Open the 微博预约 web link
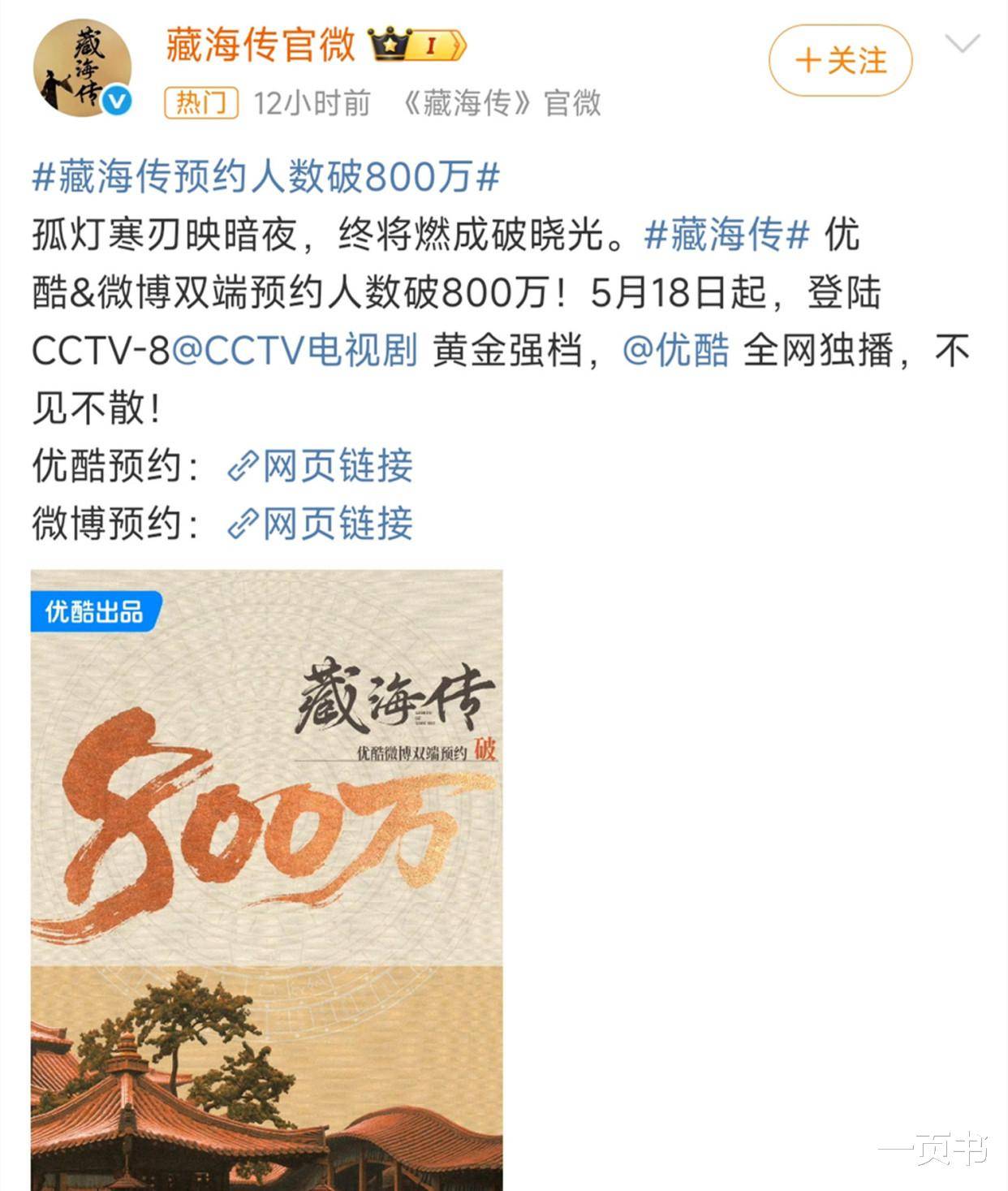The image size is (1008, 1191). (x=321, y=524)
